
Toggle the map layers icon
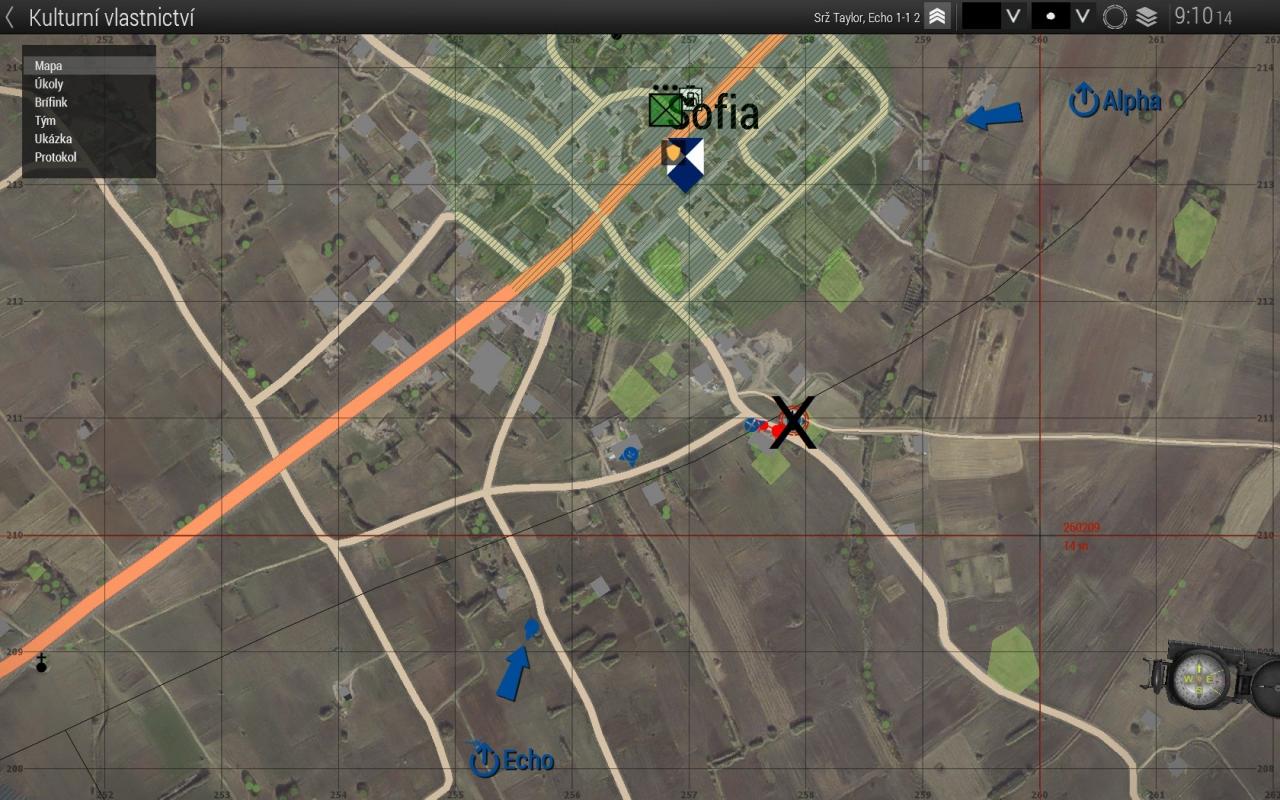coord(1146,17)
